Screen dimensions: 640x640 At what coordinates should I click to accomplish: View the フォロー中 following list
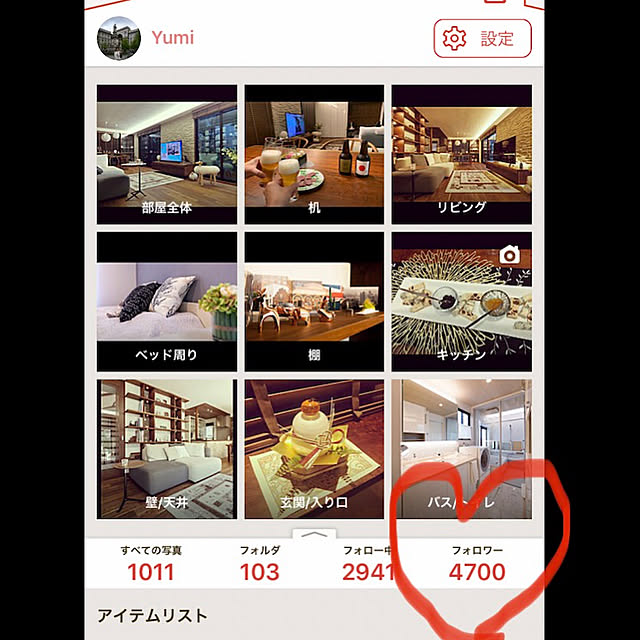(x=368, y=563)
